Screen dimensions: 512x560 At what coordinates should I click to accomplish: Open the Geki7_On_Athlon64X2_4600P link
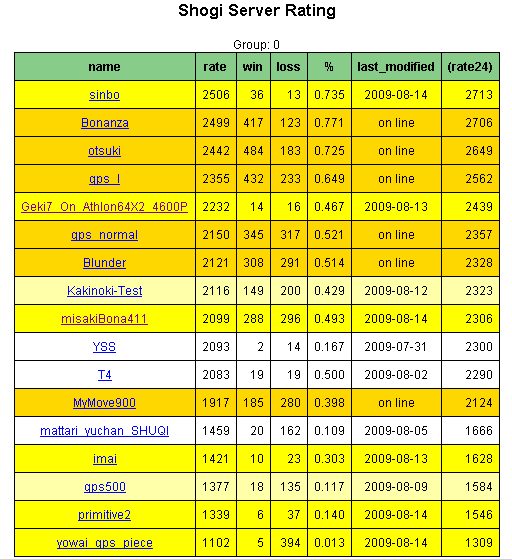coord(104,207)
